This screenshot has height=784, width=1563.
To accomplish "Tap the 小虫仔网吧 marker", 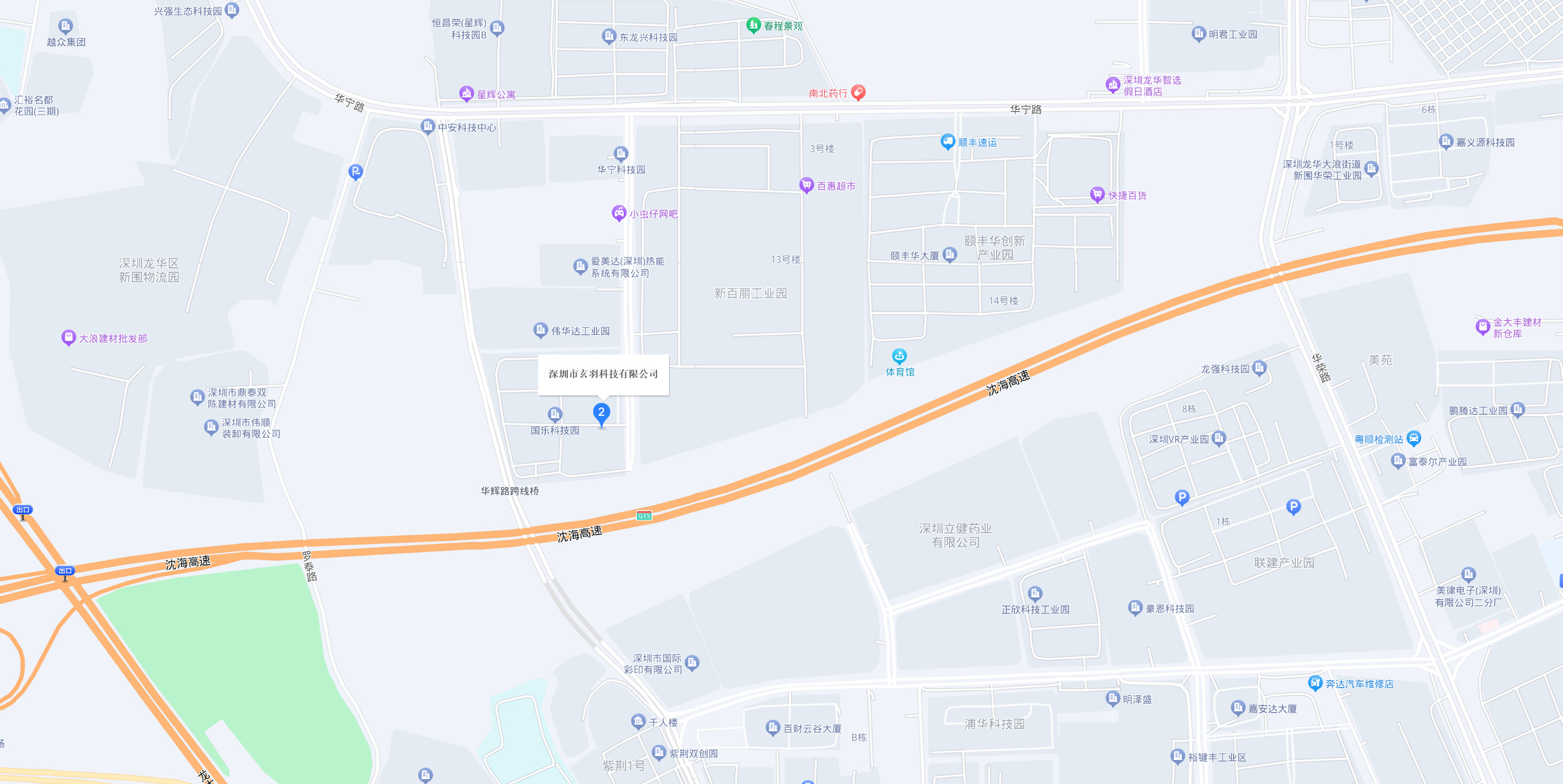I will tap(618, 213).
